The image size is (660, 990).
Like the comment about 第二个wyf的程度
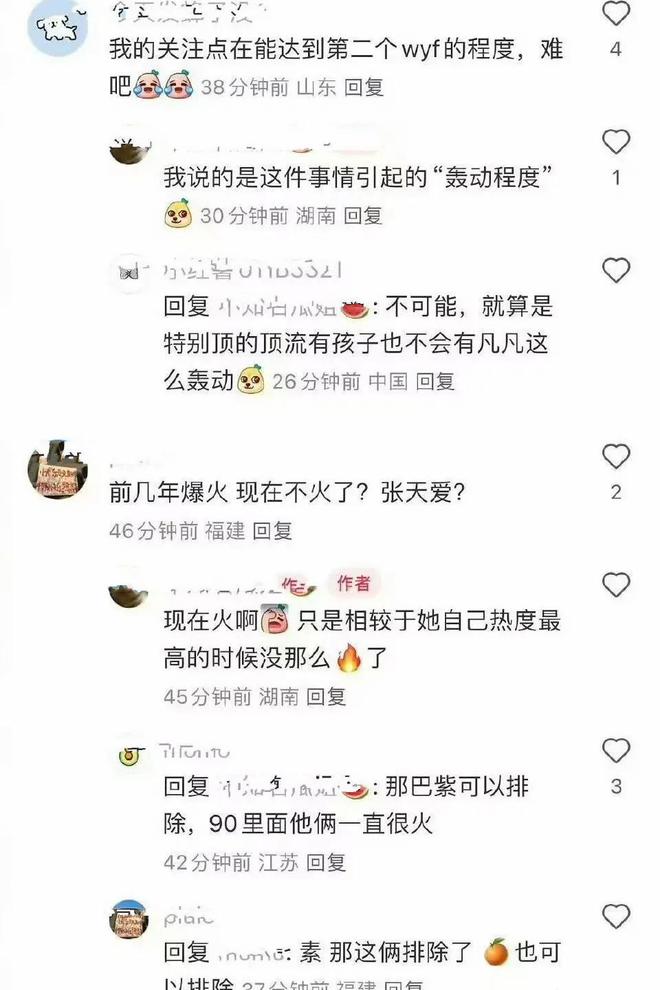[x=617, y=14]
